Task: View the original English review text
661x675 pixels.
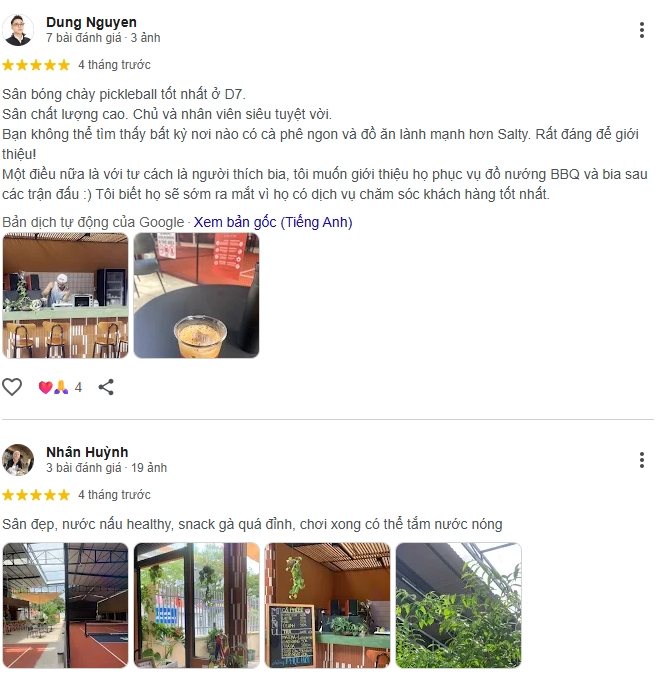Action: [272, 222]
